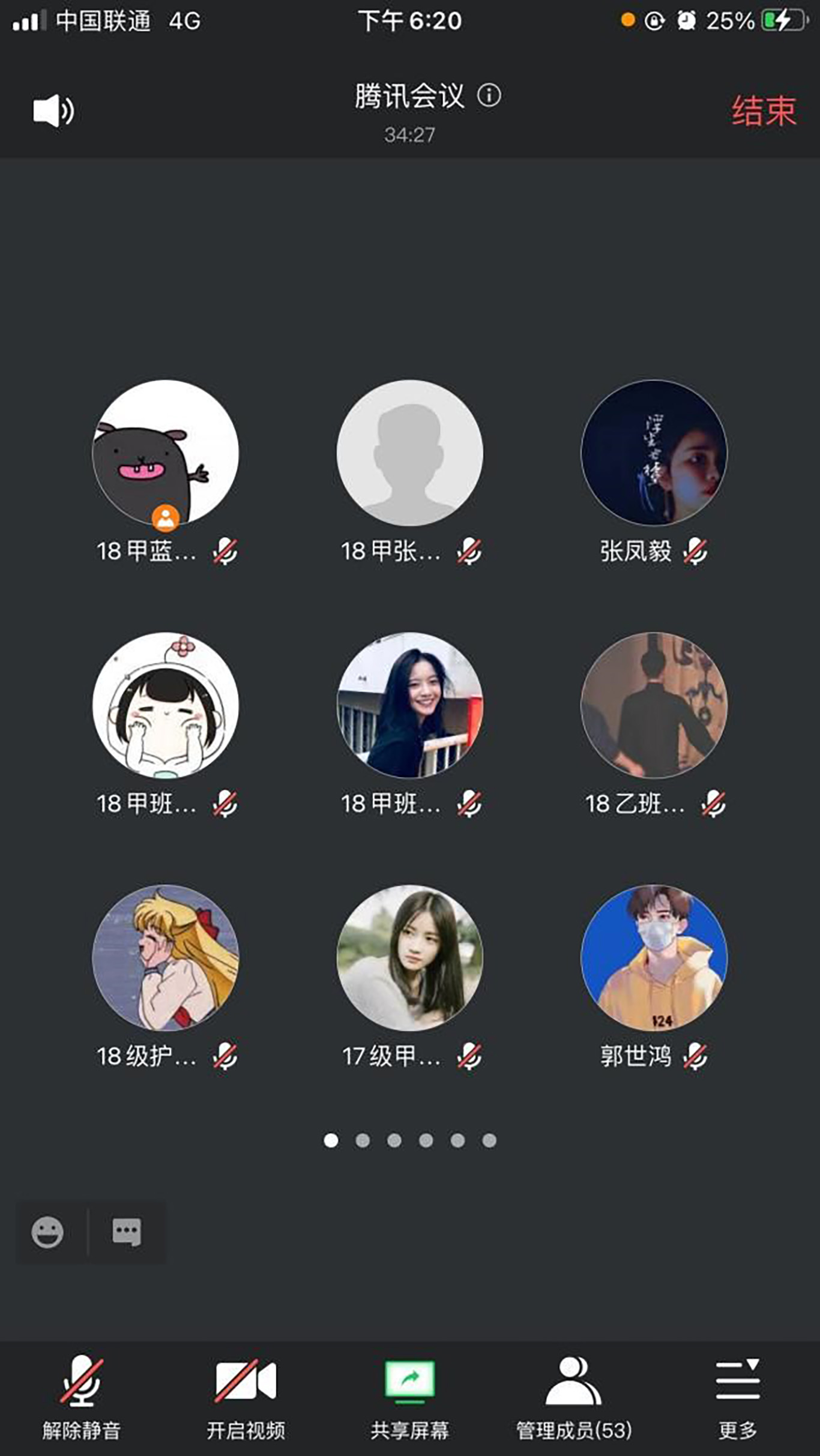Viewport: 820px width, 1456px height.
Task: Select host participant 18甲蓝…
Action: click(x=166, y=454)
